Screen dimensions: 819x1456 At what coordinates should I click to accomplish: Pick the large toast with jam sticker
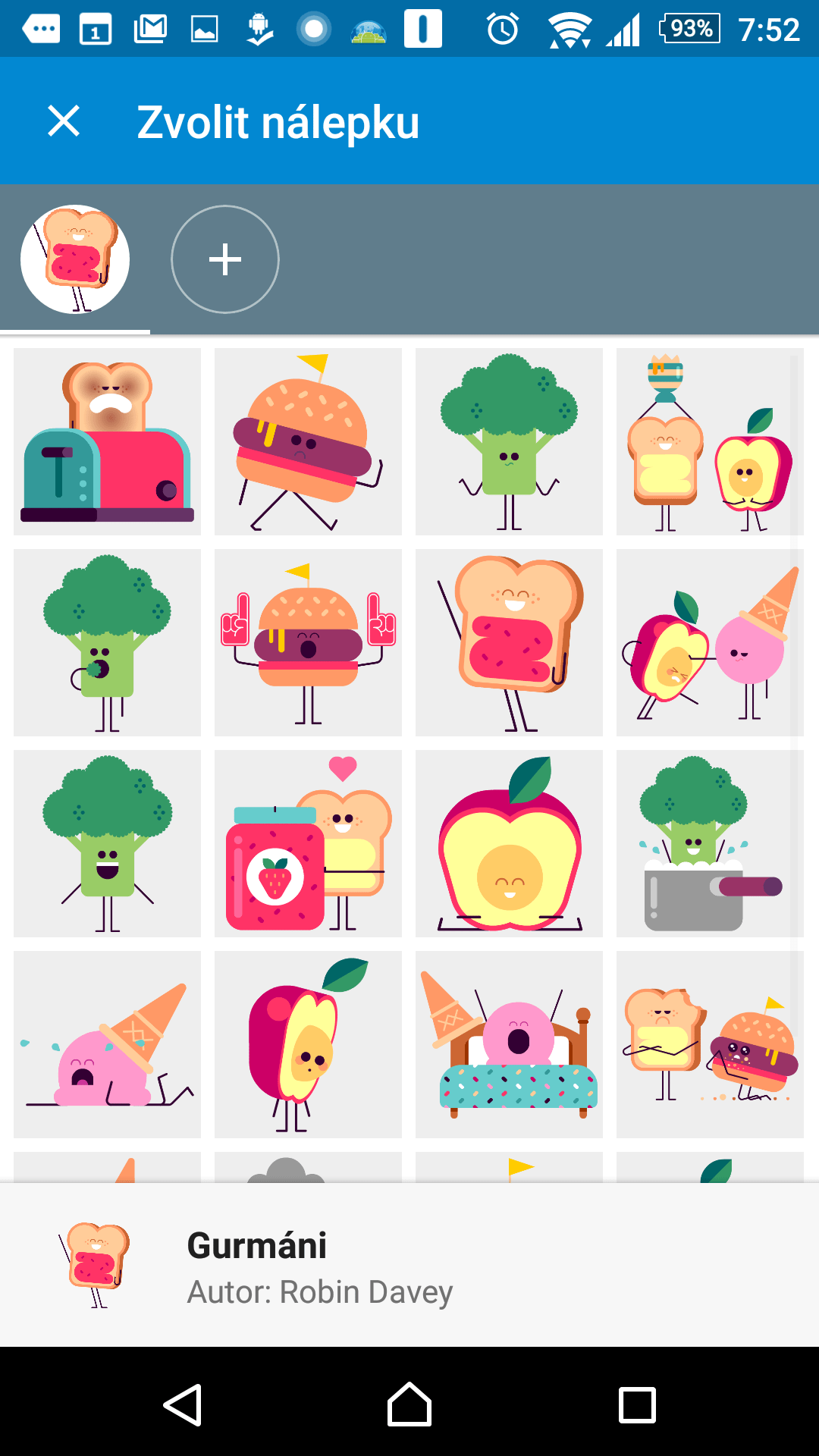(509, 642)
